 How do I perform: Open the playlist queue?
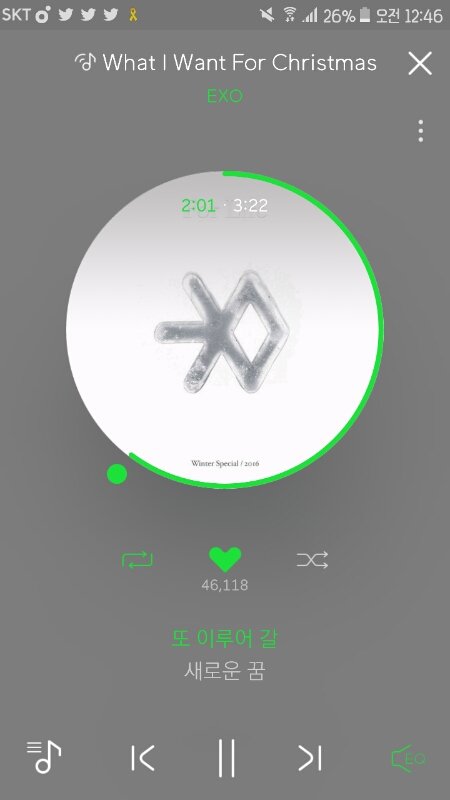[44, 757]
